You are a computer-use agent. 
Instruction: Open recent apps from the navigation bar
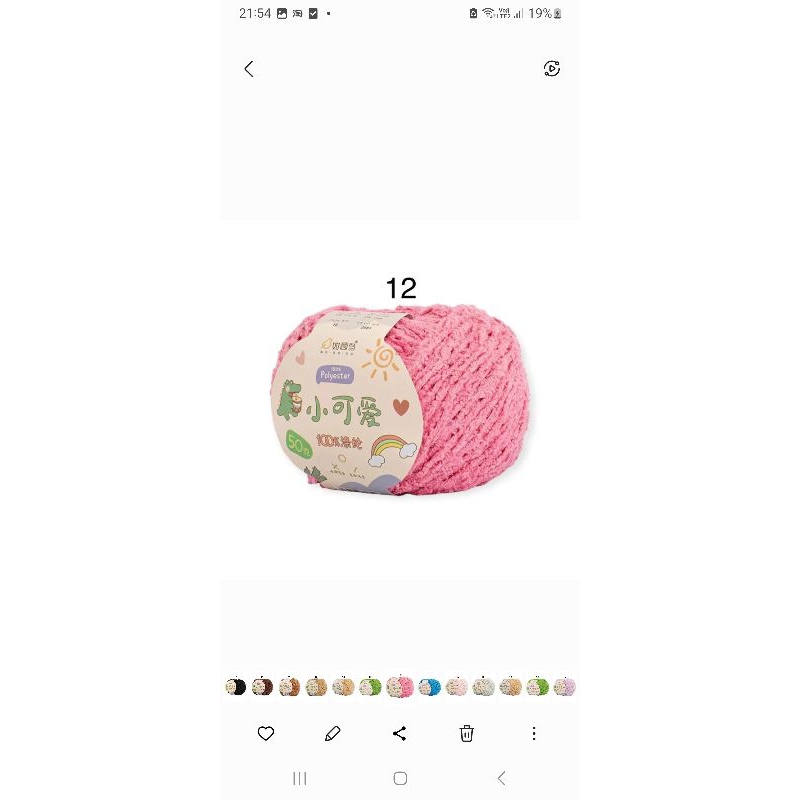[x=299, y=778]
